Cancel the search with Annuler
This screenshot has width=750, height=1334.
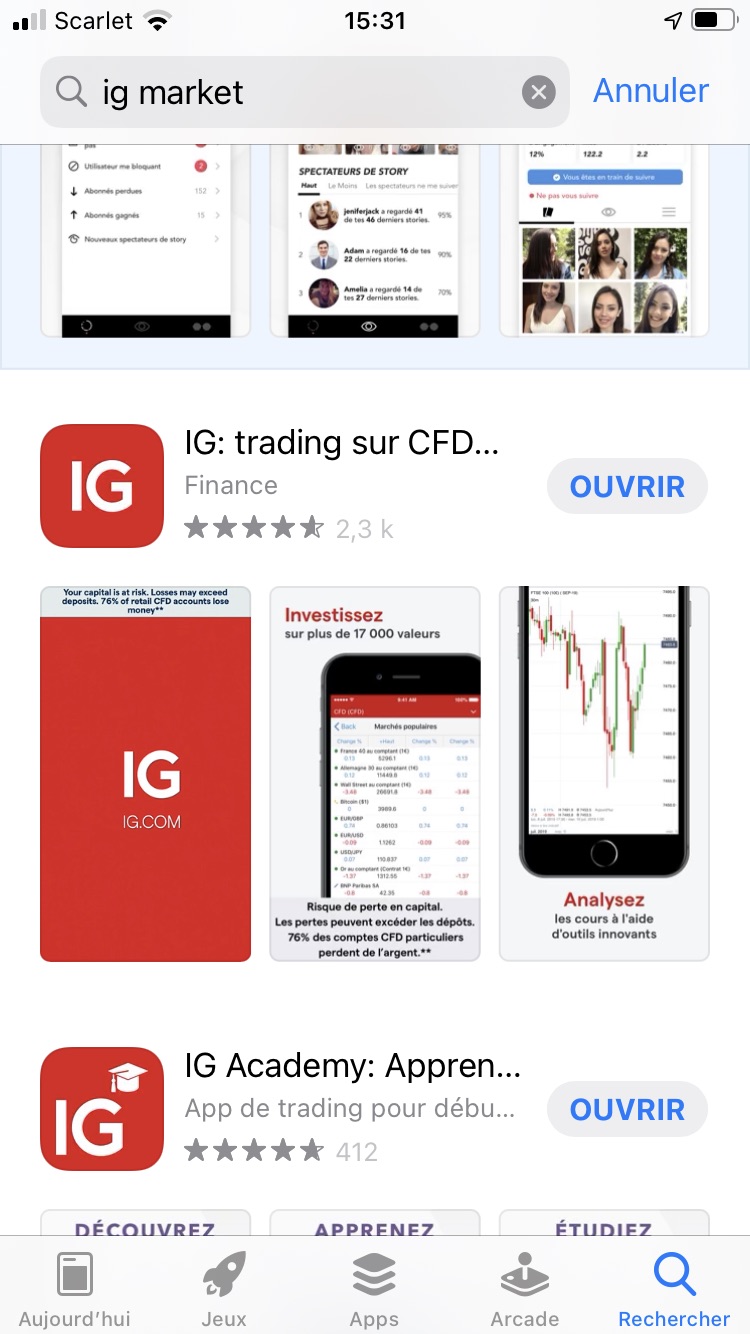point(651,91)
